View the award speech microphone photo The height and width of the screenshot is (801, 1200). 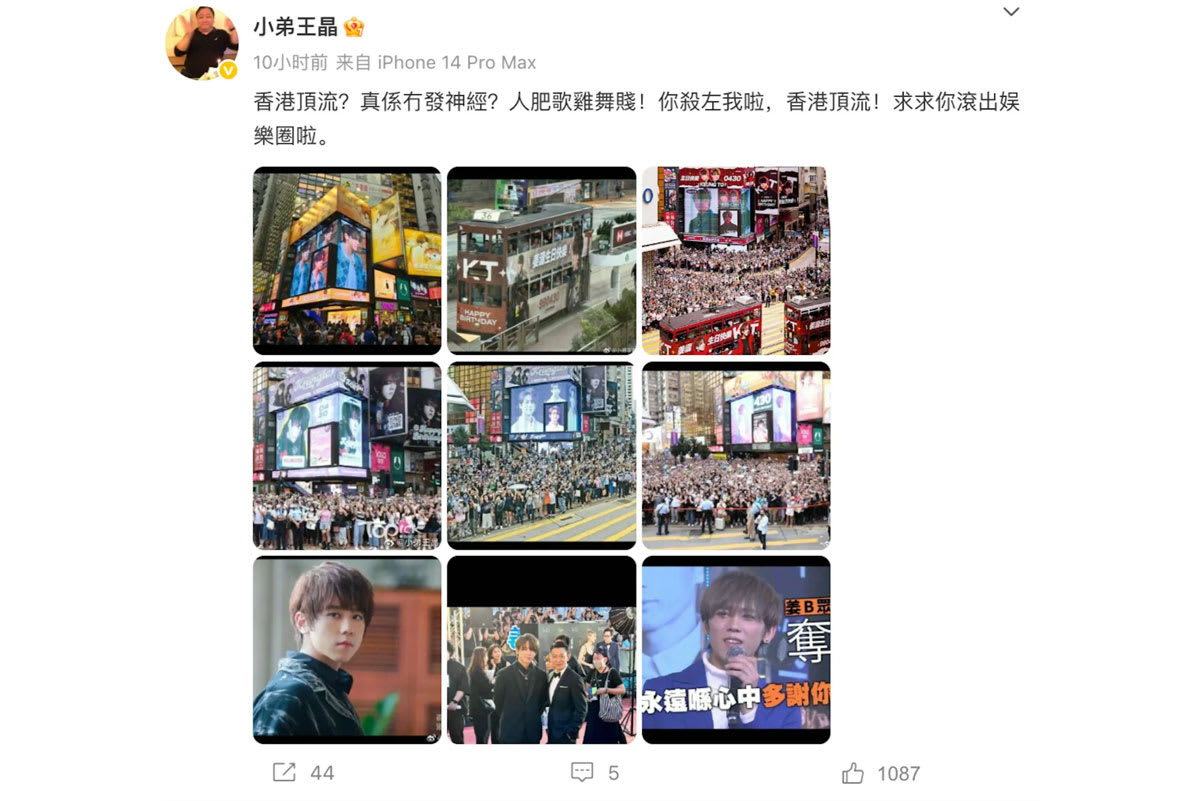[735, 650]
